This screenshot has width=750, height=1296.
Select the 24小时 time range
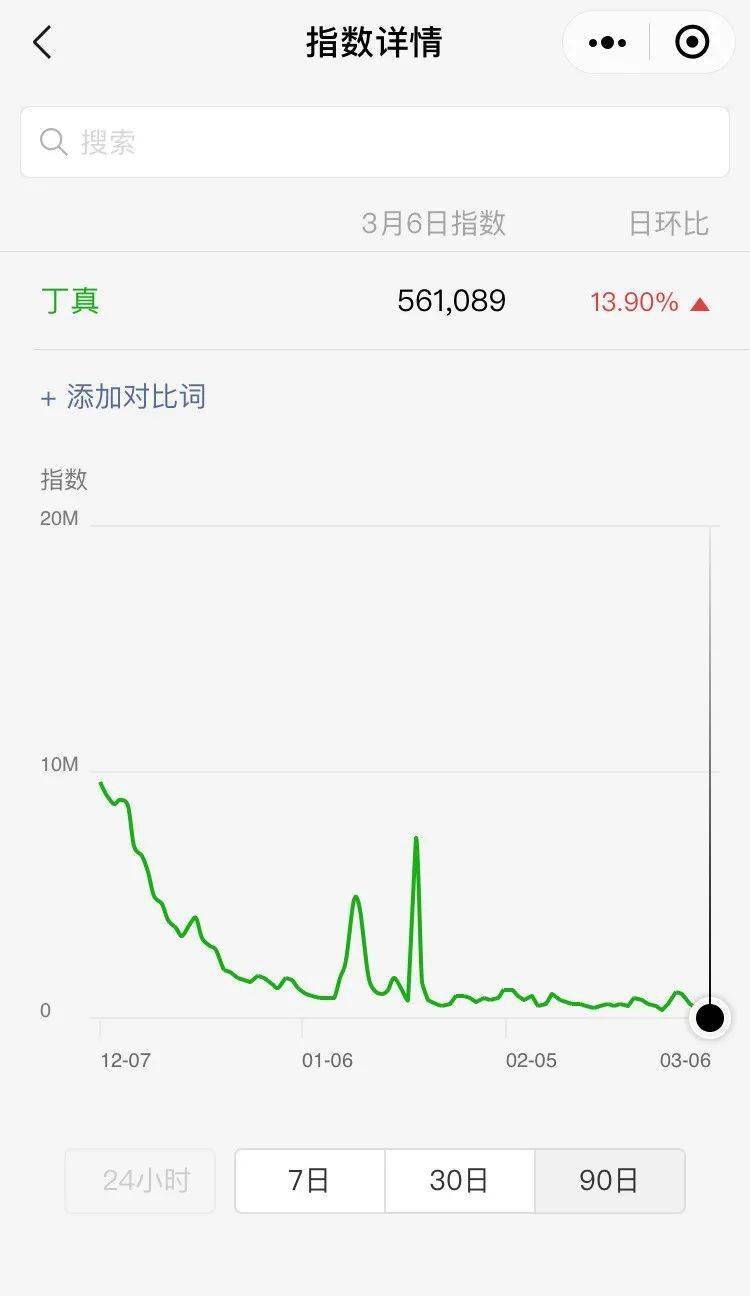pyautogui.click(x=145, y=1181)
